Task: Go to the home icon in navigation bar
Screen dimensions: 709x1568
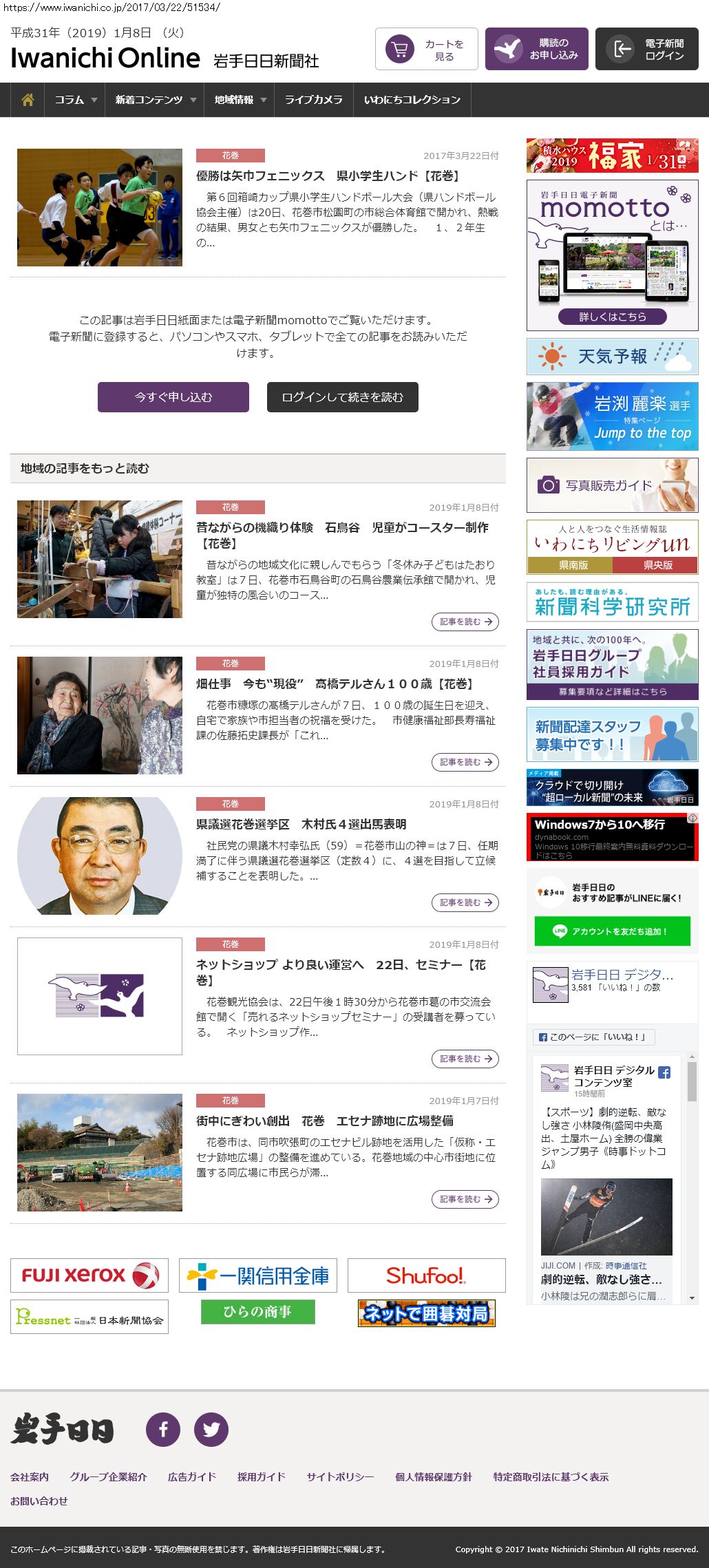Action: pos(28,100)
